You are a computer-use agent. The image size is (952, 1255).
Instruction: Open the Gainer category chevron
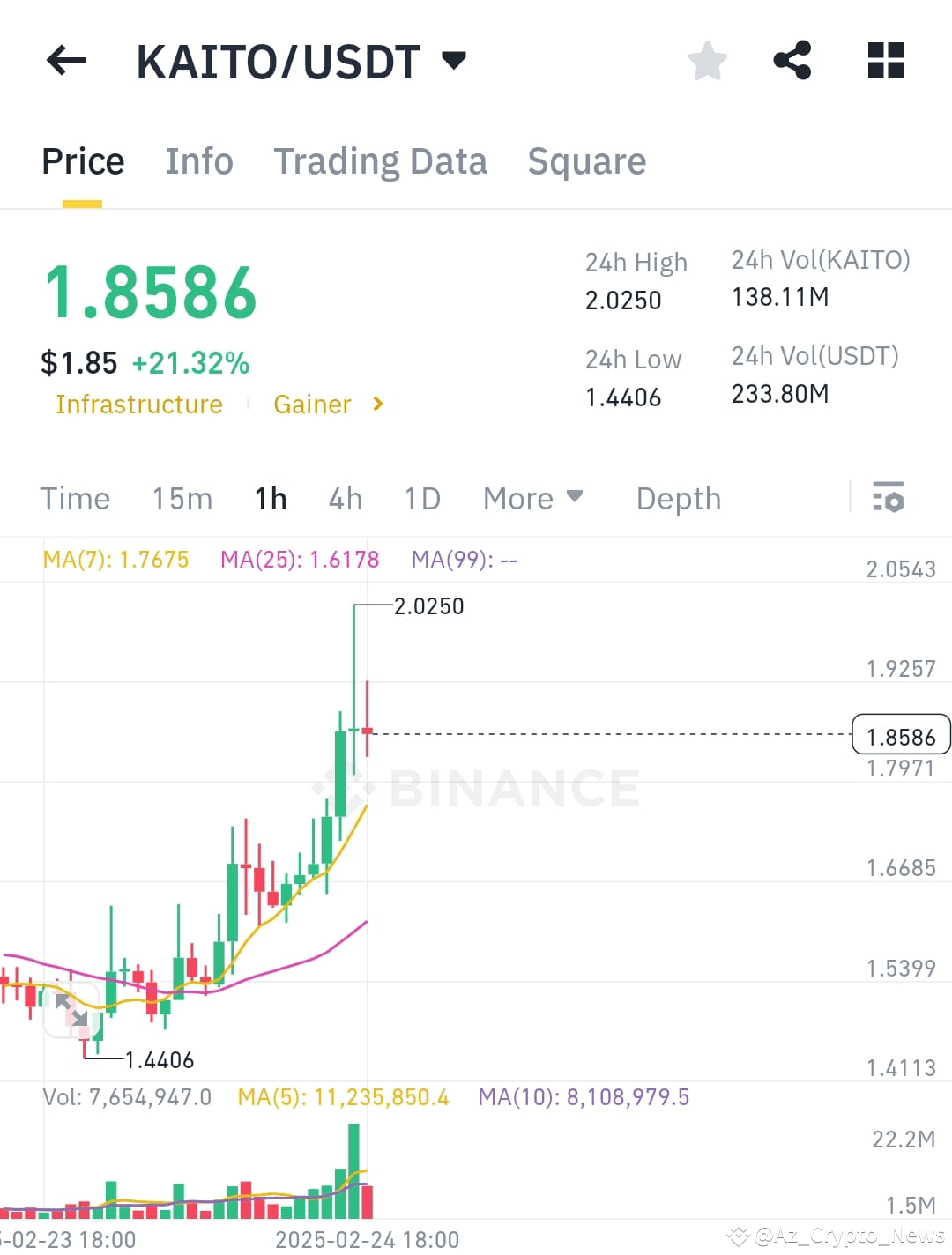tap(377, 405)
